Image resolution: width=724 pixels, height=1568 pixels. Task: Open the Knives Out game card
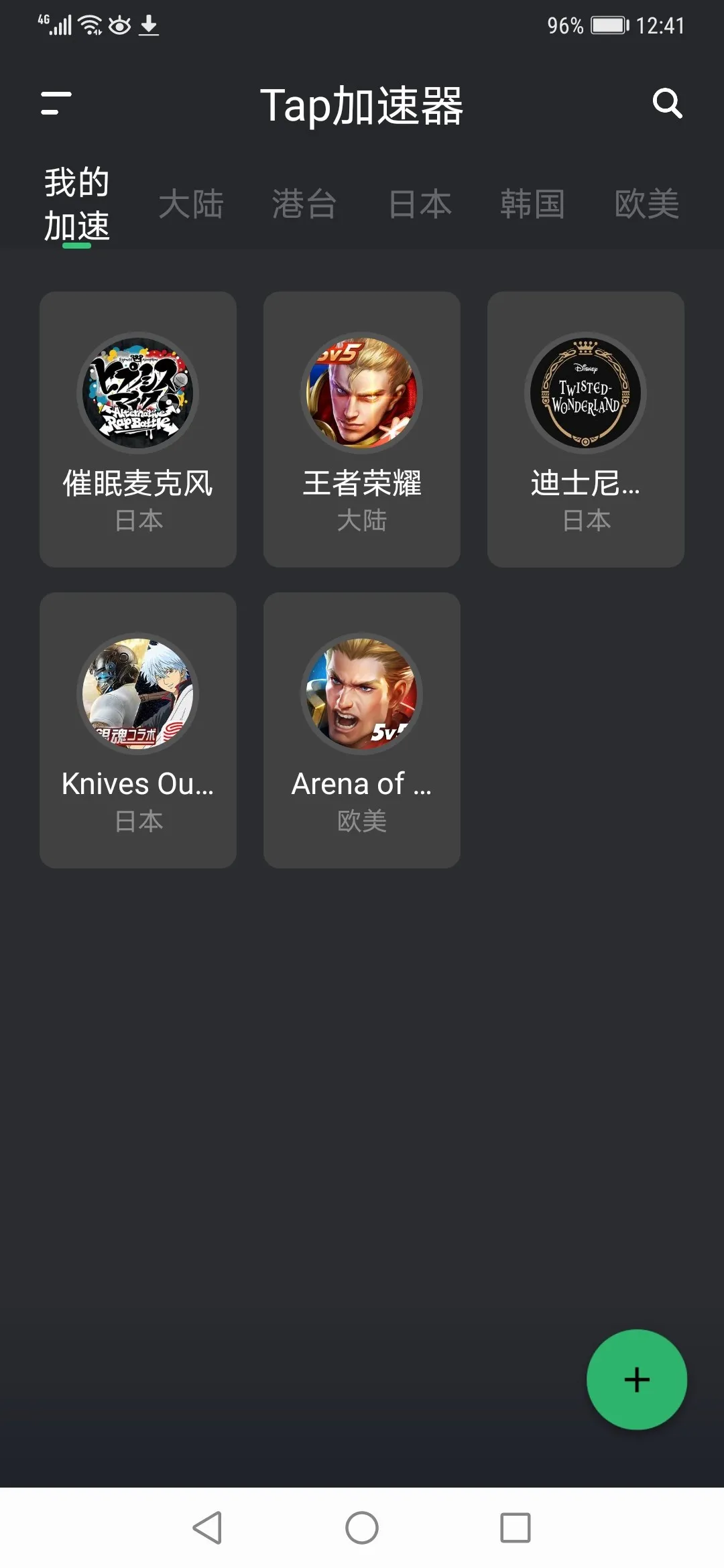(x=138, y=730)
